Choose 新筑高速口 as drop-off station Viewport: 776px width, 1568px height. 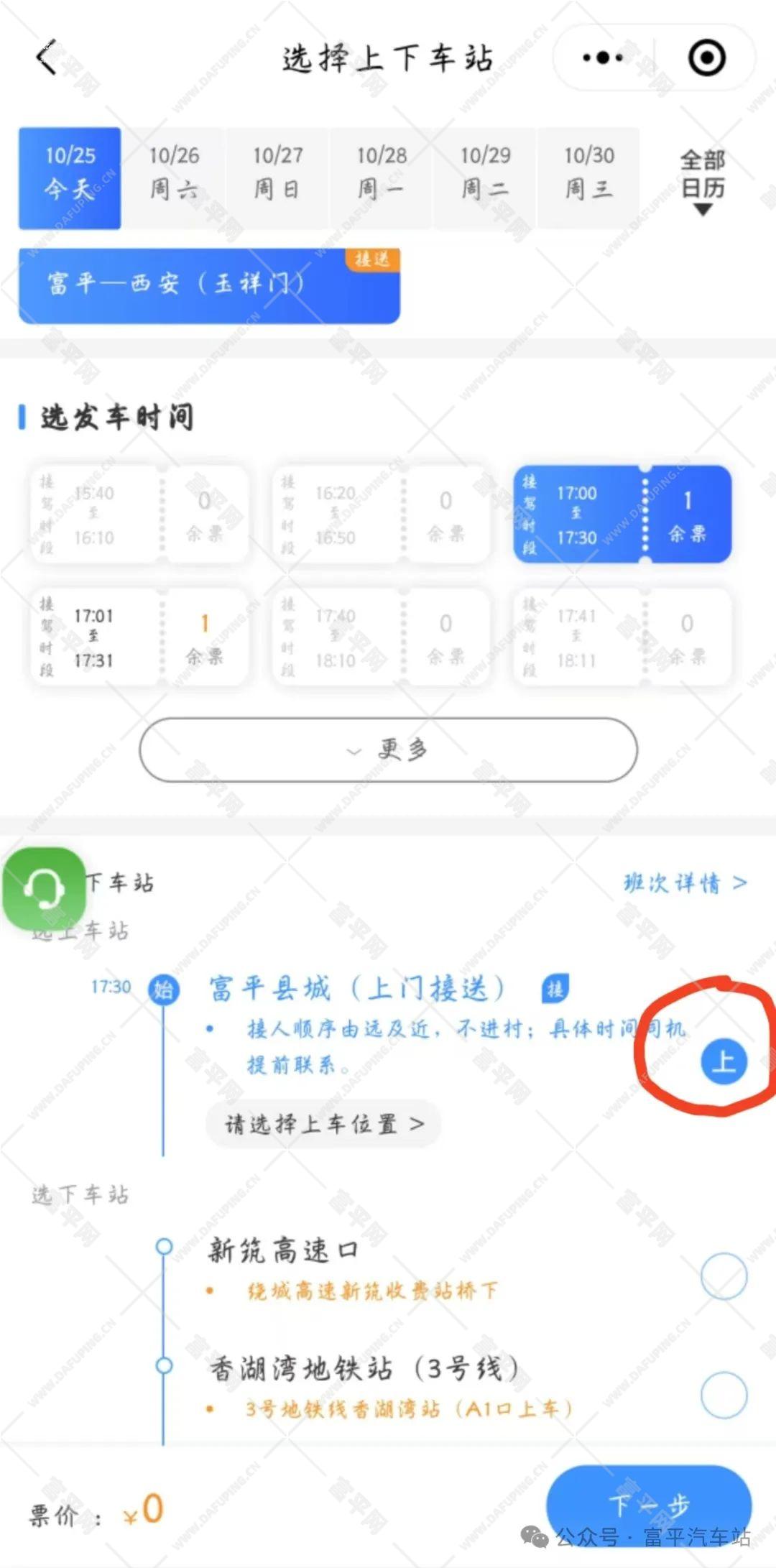[x=724, y=1276]
